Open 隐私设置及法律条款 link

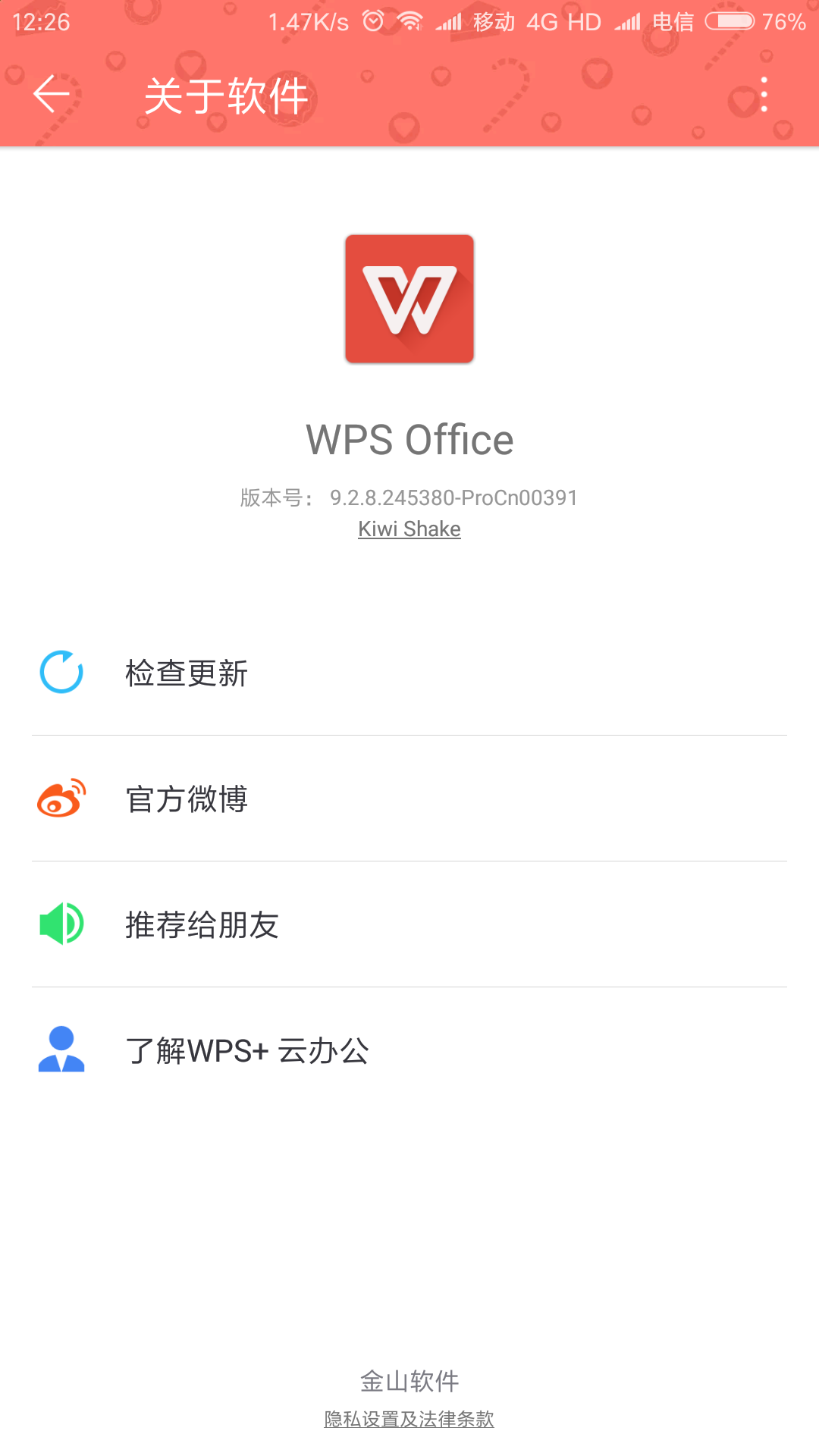click(x=409, y=1419)
